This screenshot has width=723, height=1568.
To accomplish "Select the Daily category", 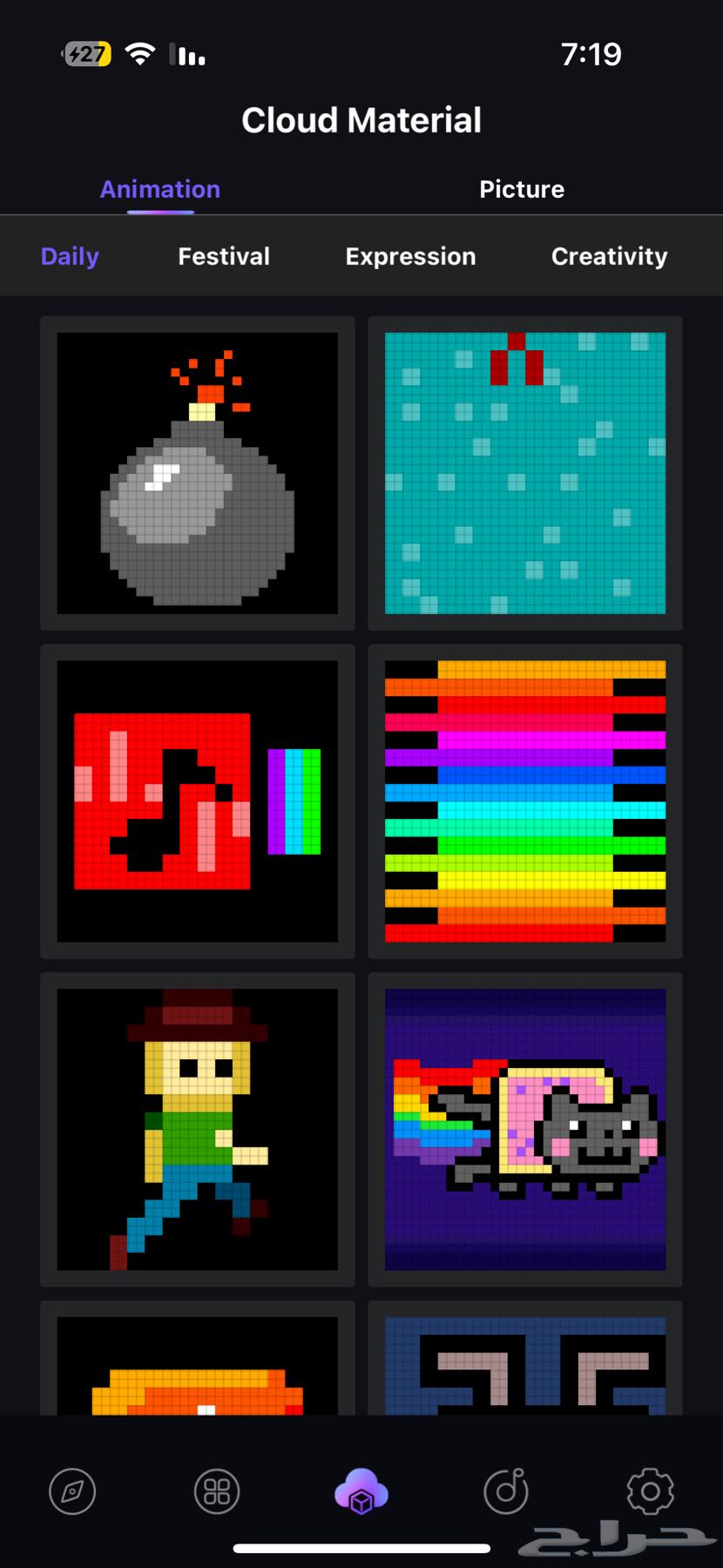I will 70,256.
